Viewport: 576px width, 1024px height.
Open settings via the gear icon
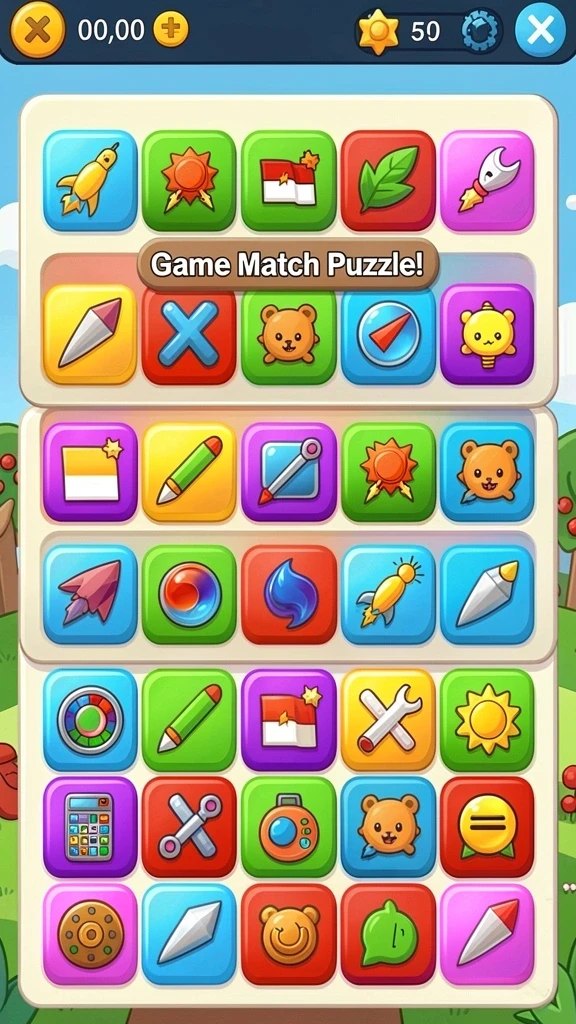coord(481,31)
